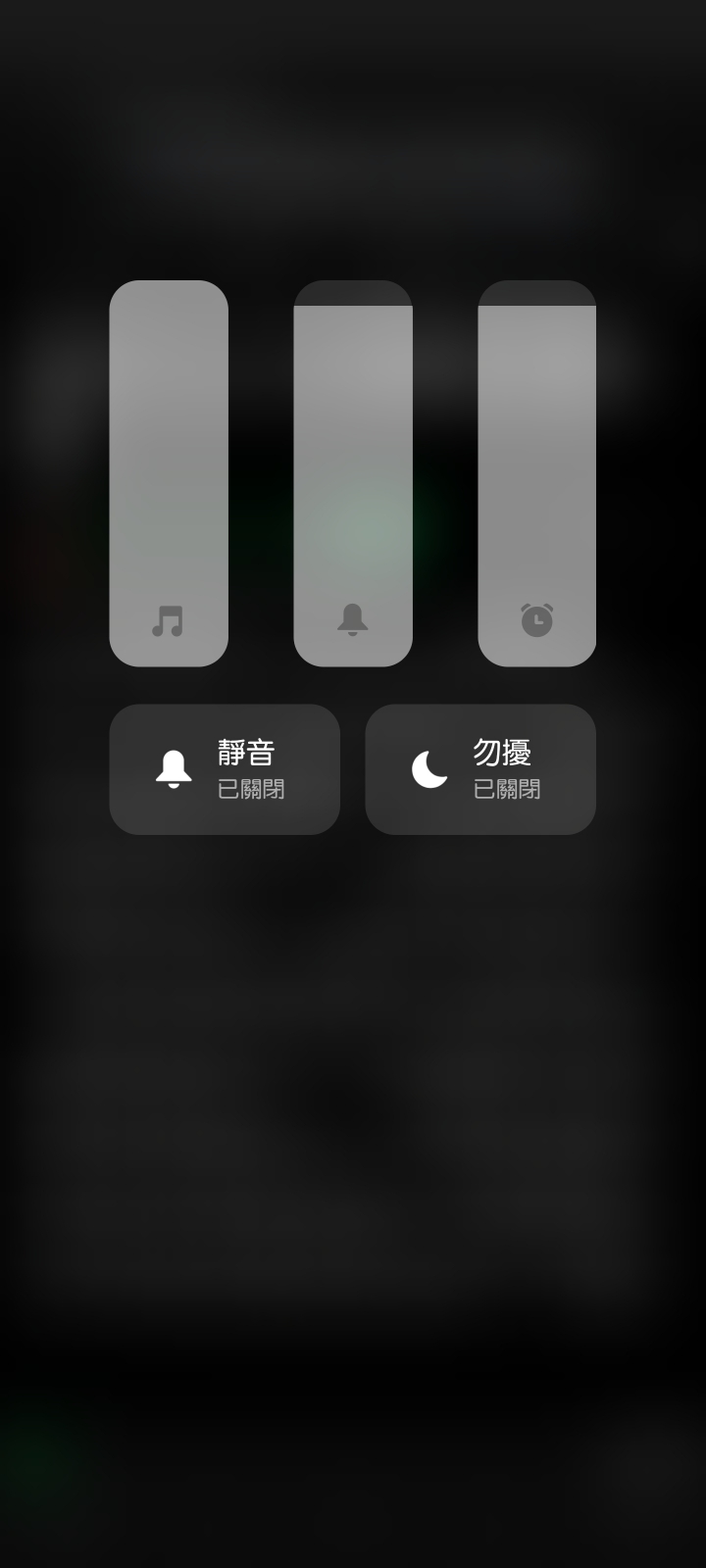The width and height of the screenshot is (706, 1568).
Task: Tap the alarm volume slider with clock
Action: pyautogui.click(x=536, y=473)
